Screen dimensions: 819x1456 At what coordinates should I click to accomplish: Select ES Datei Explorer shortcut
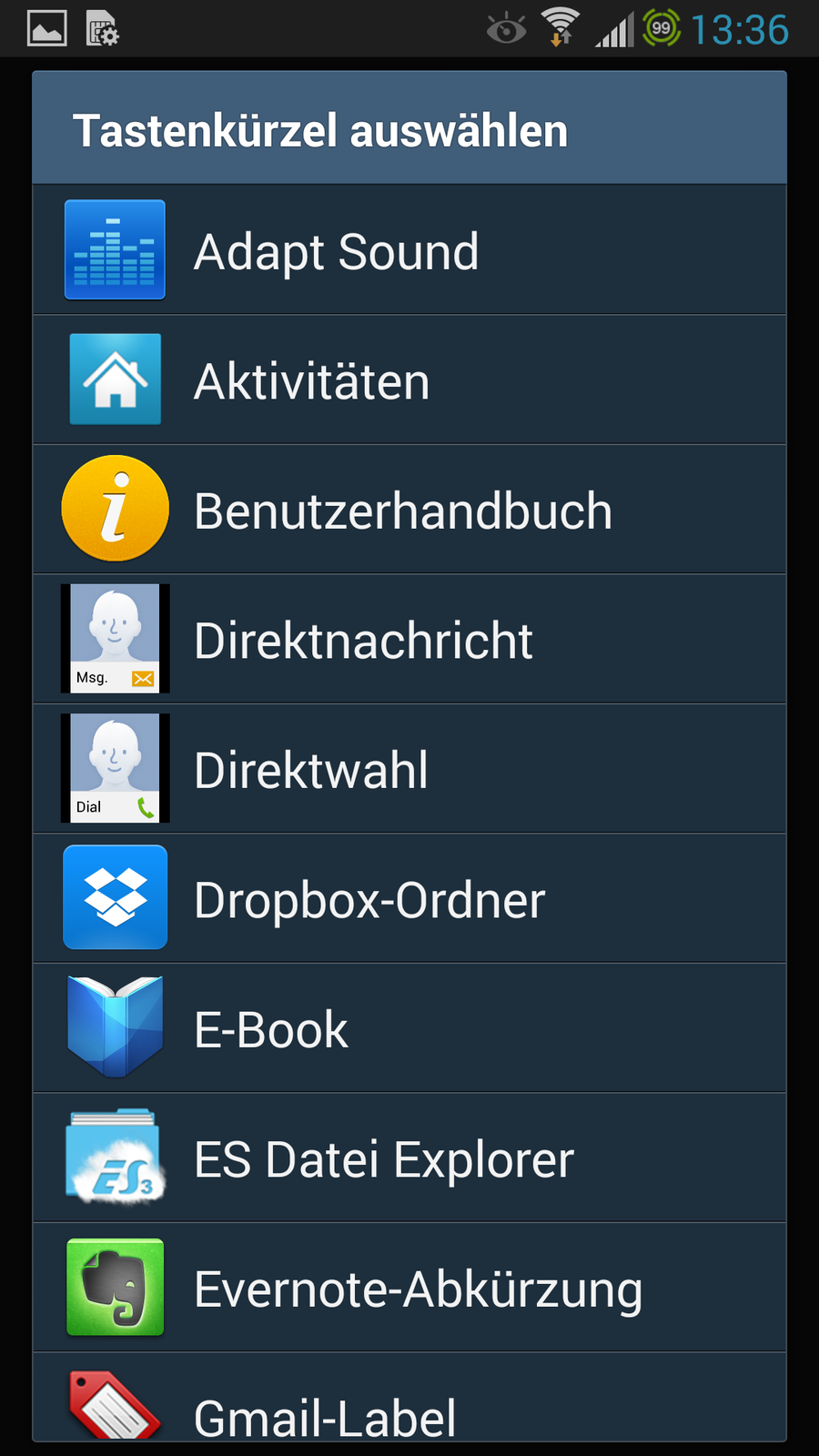click(409, 1158)
